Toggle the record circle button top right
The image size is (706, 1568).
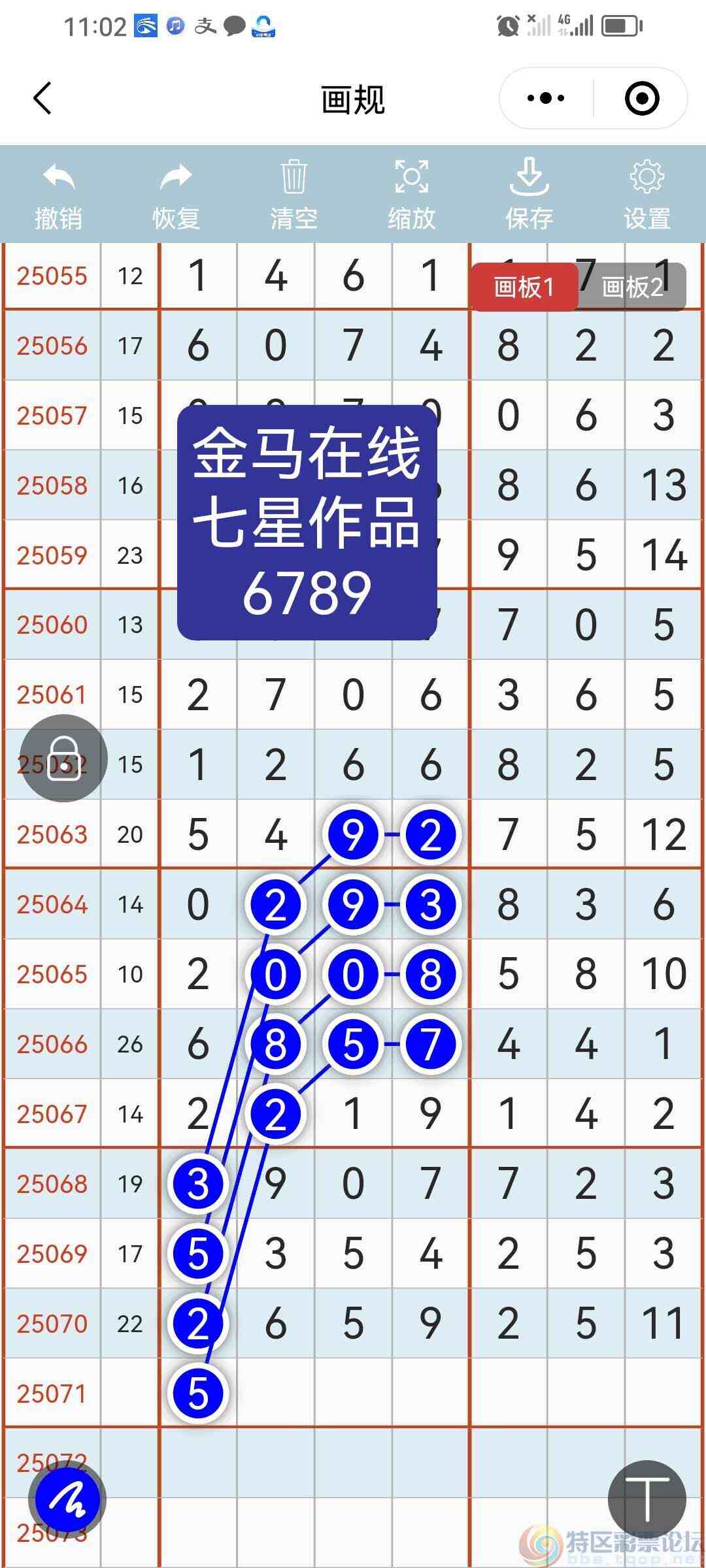(641, 97)
